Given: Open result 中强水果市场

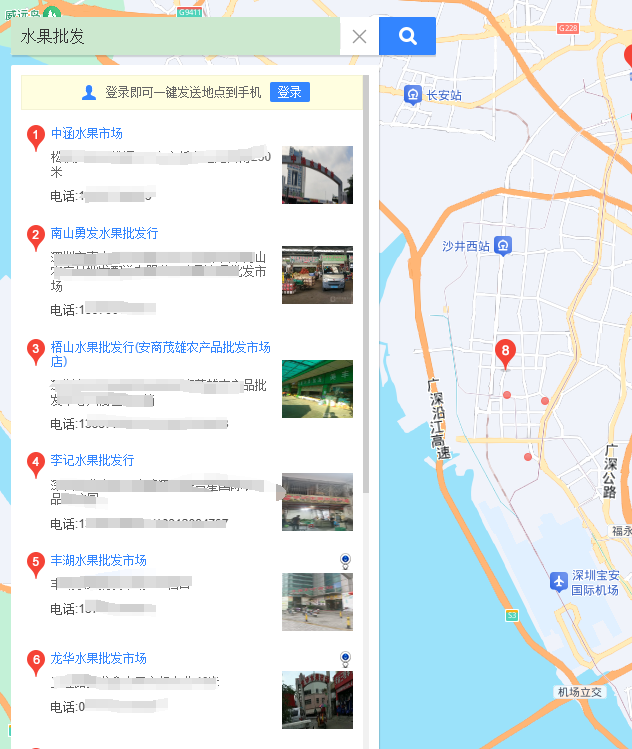Looking at the screenshot, I should [x=87, y=133].
